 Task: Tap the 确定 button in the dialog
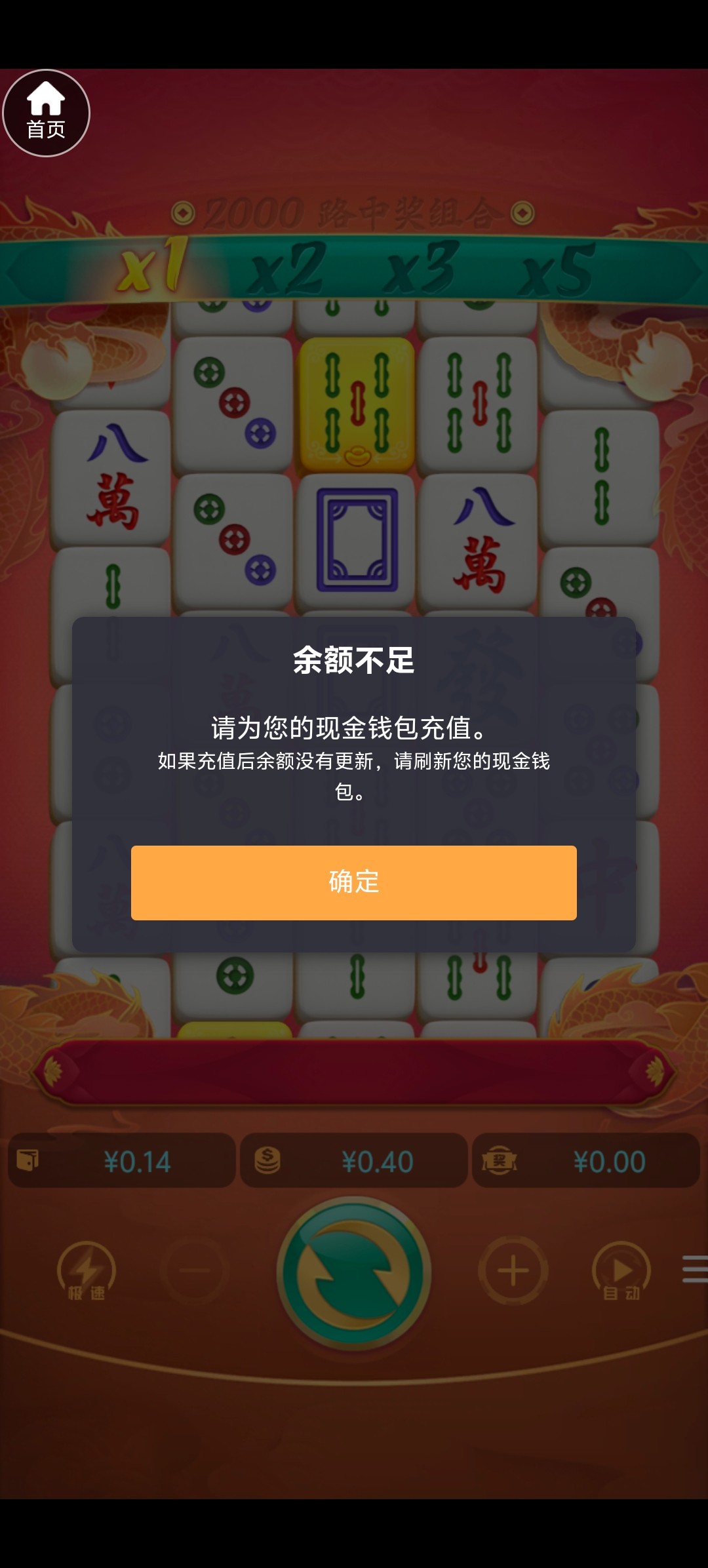coord(354,882)
